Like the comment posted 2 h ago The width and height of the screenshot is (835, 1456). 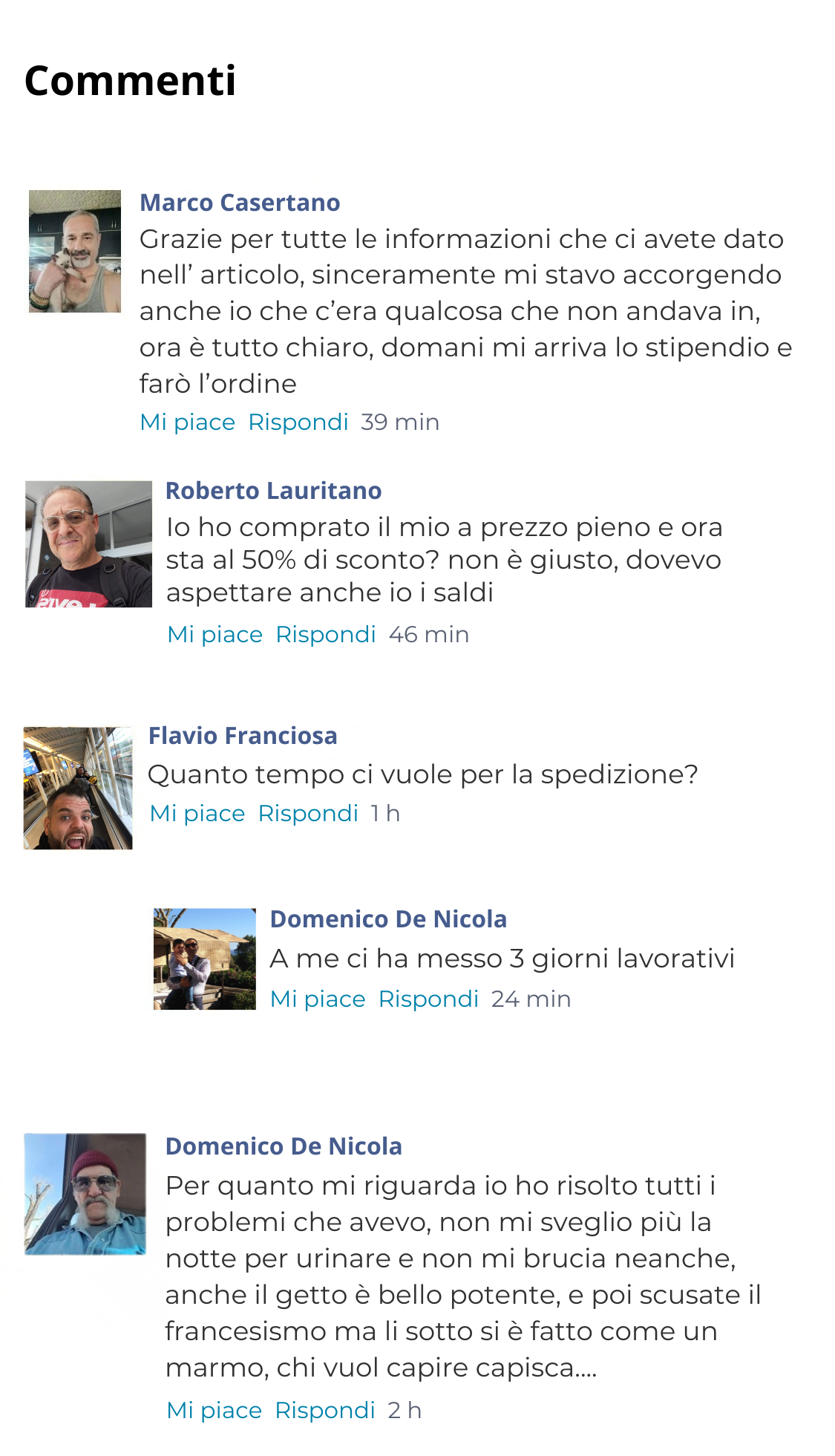coord(214,1410)
